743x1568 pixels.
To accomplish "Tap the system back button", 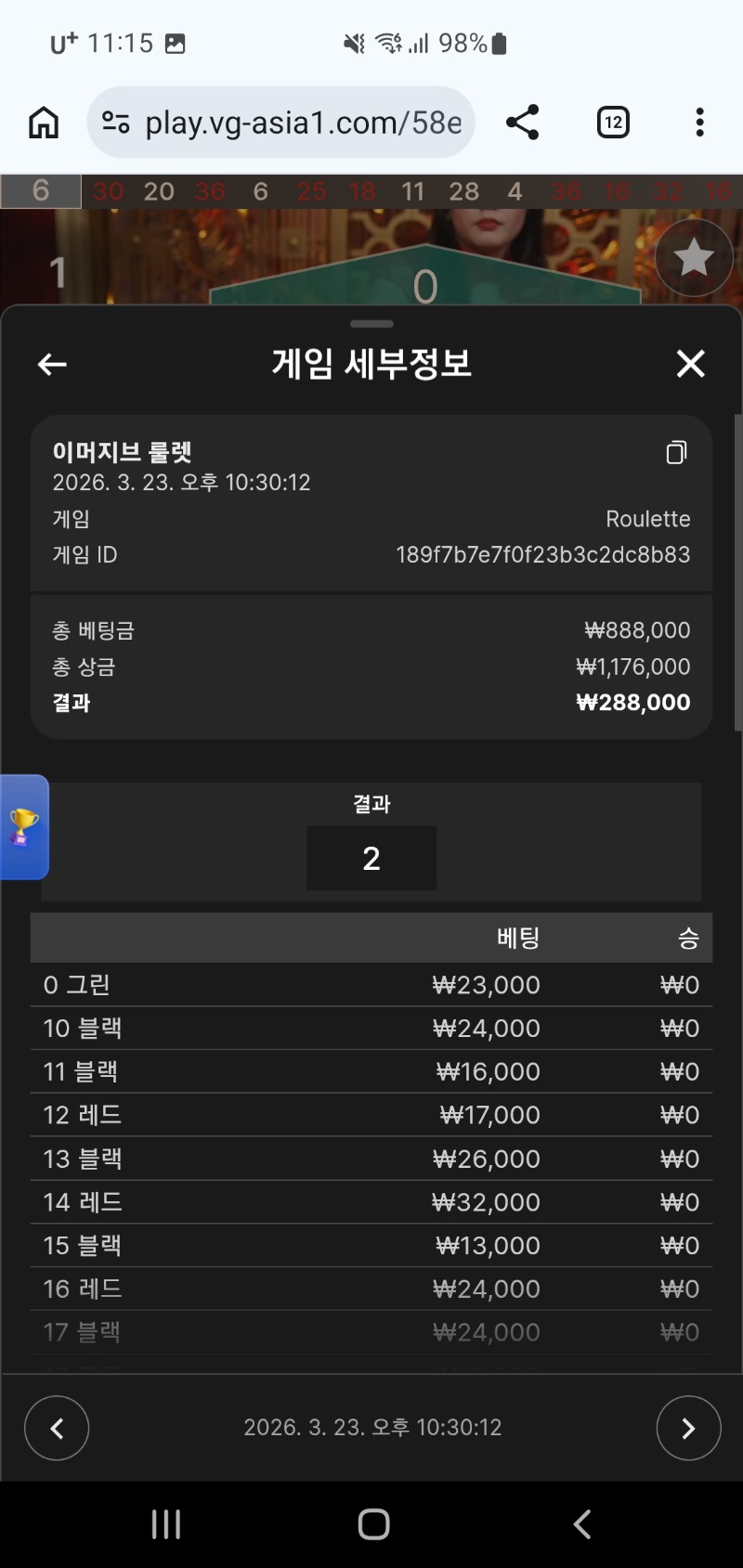I will [x=581, y=1523].
